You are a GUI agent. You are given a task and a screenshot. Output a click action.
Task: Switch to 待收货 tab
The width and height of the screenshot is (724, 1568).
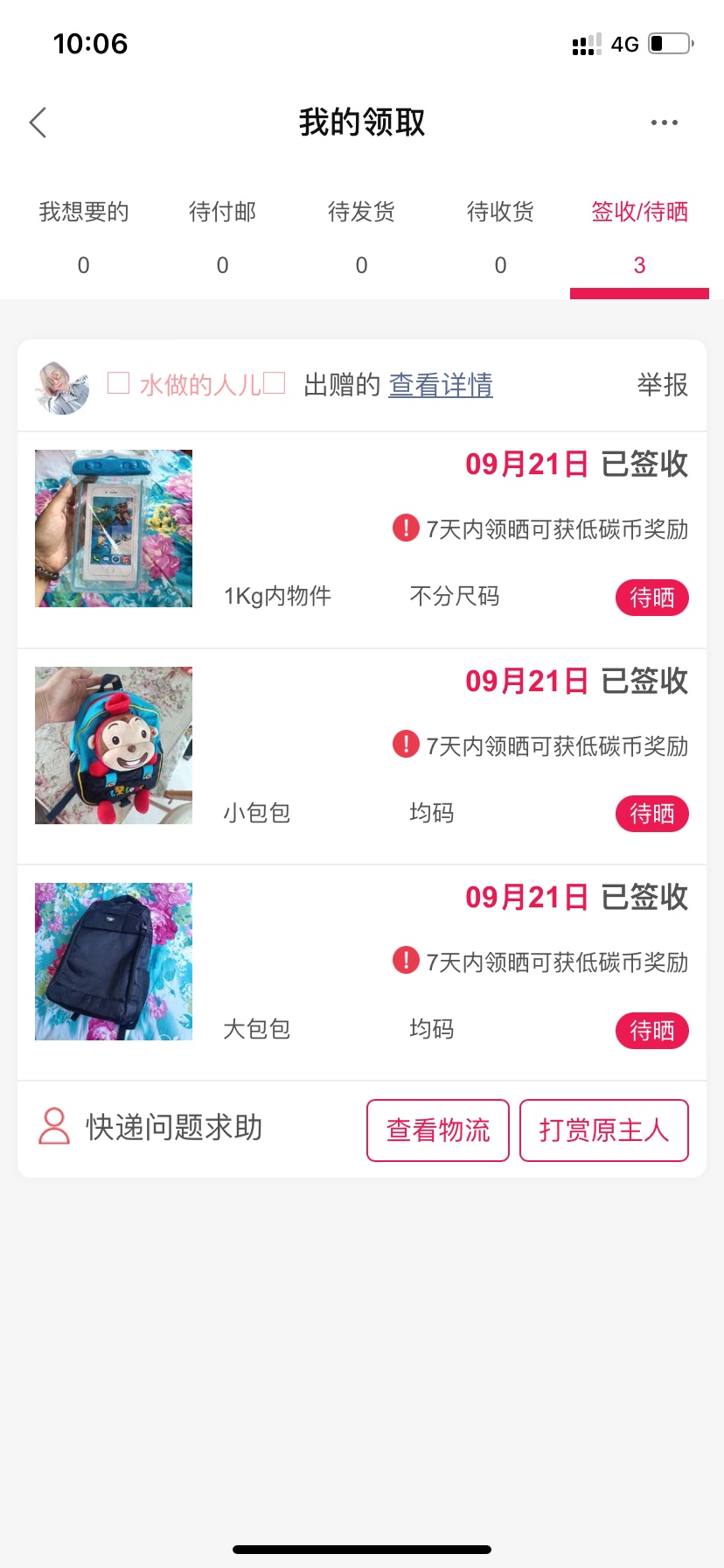click(500, 234)
